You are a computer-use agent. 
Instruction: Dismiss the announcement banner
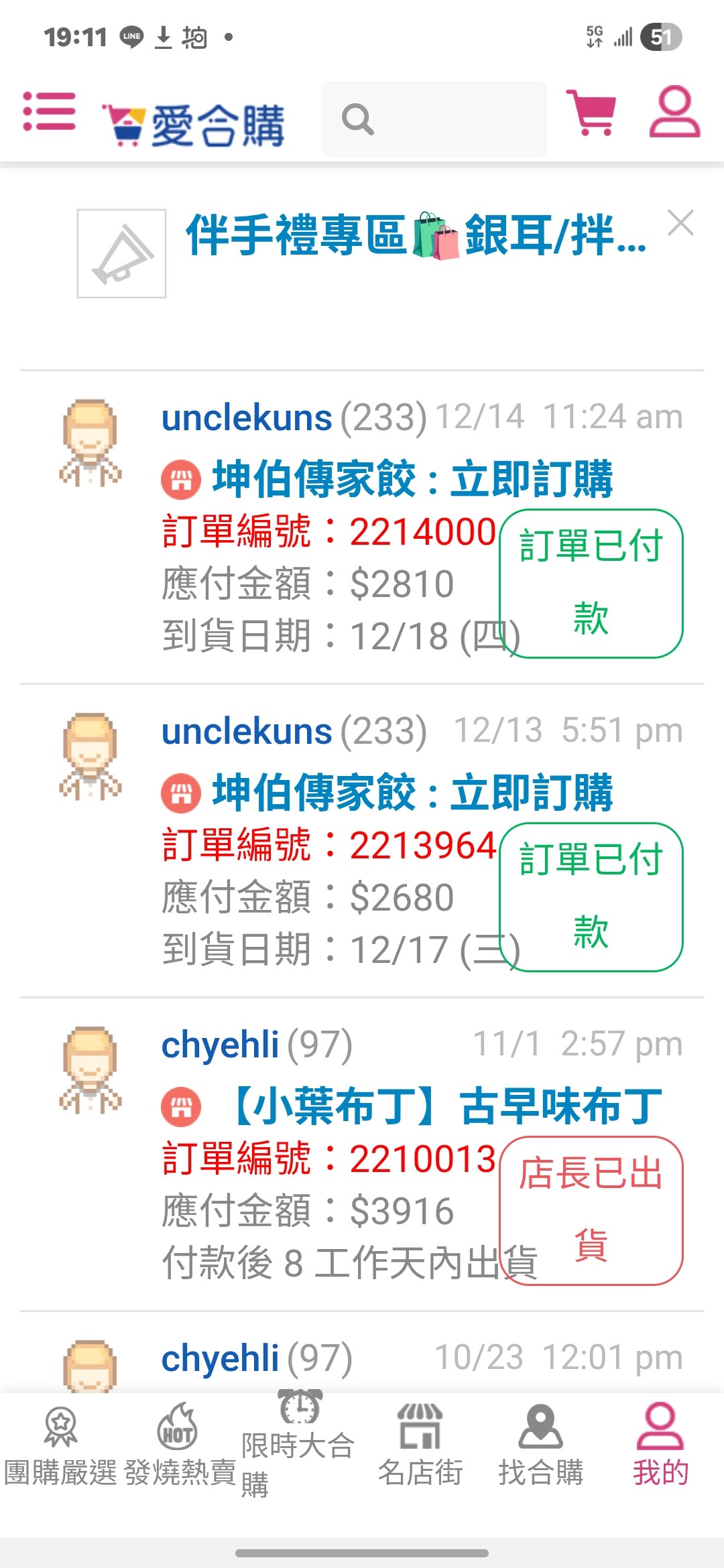pos(680,223)
